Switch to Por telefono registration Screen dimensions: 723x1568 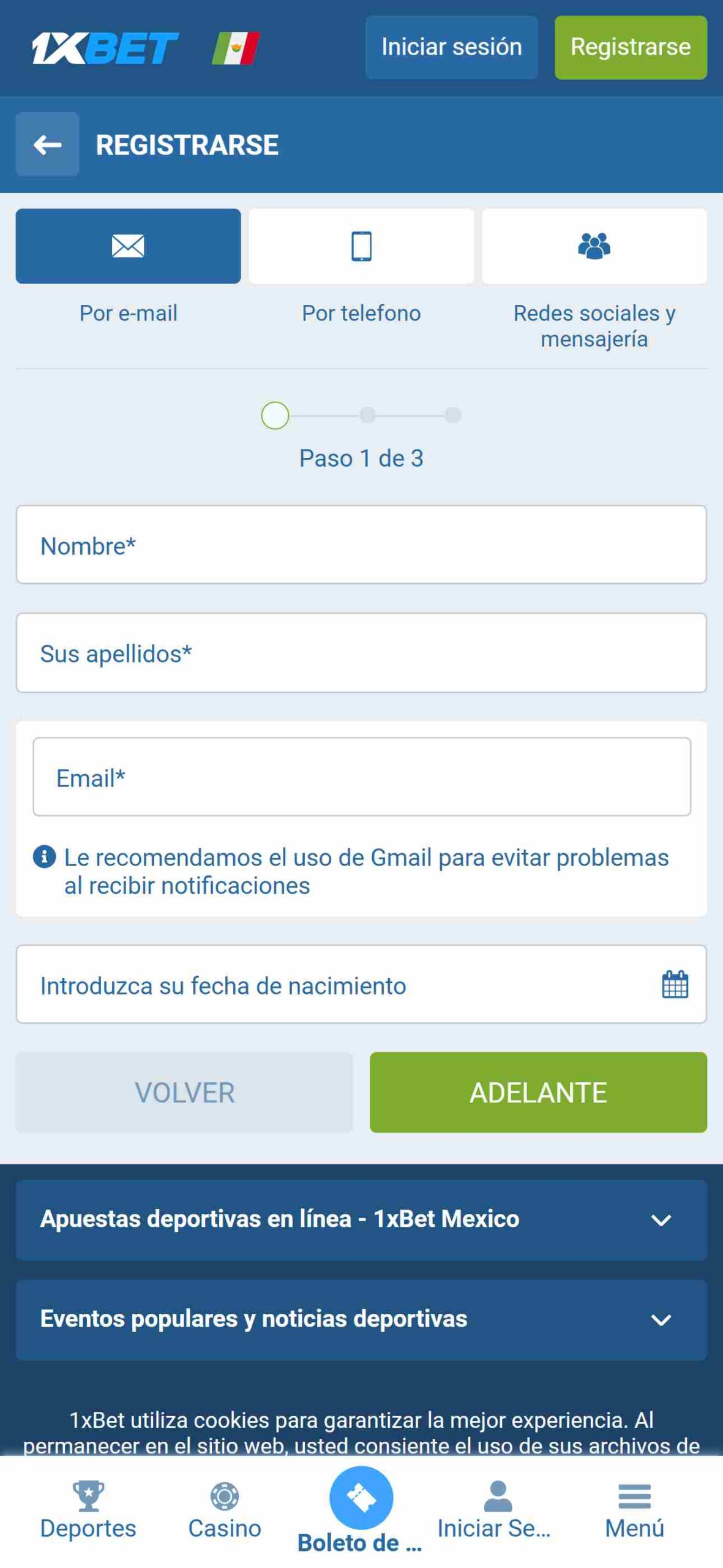tap(361, 246)
